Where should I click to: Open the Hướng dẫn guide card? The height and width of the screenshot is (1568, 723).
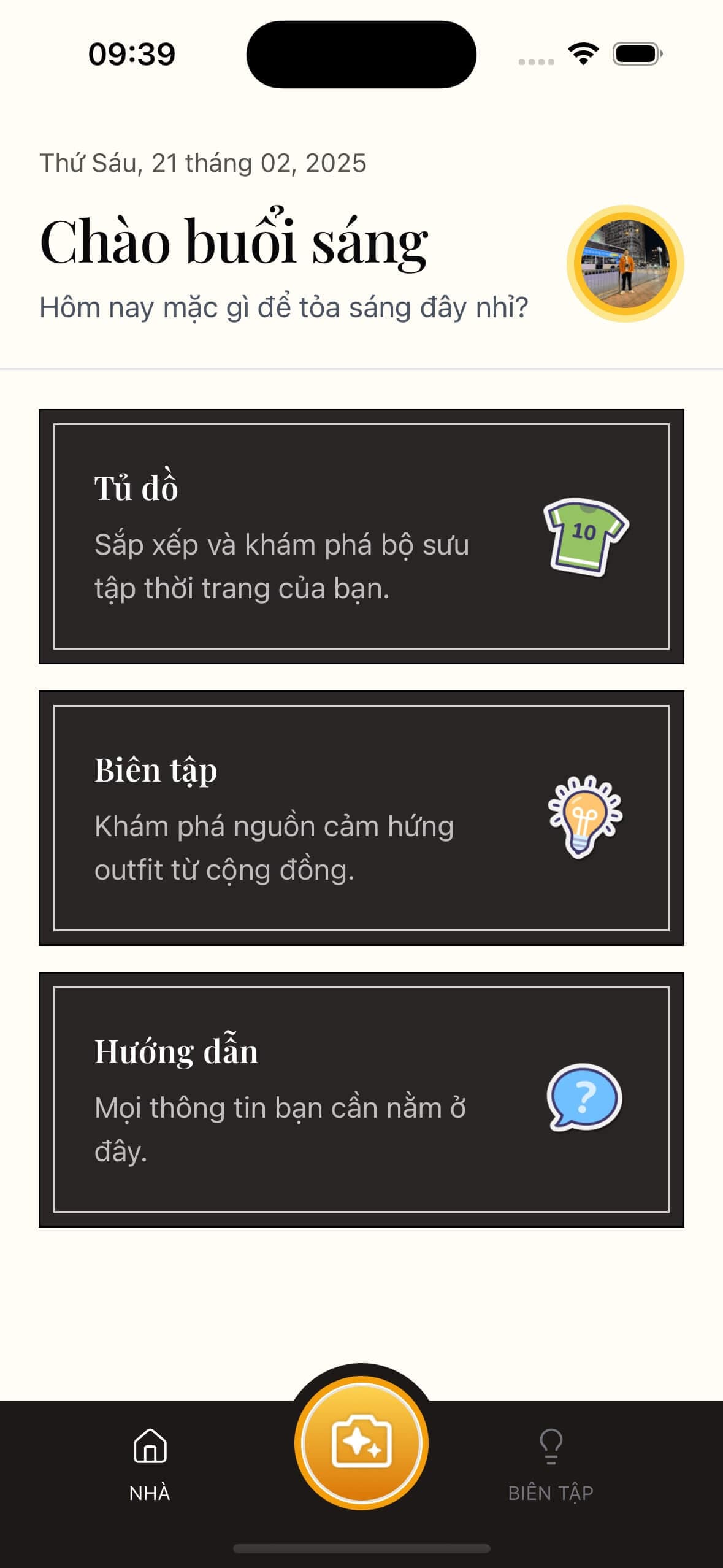click(x=361, y=1099)
